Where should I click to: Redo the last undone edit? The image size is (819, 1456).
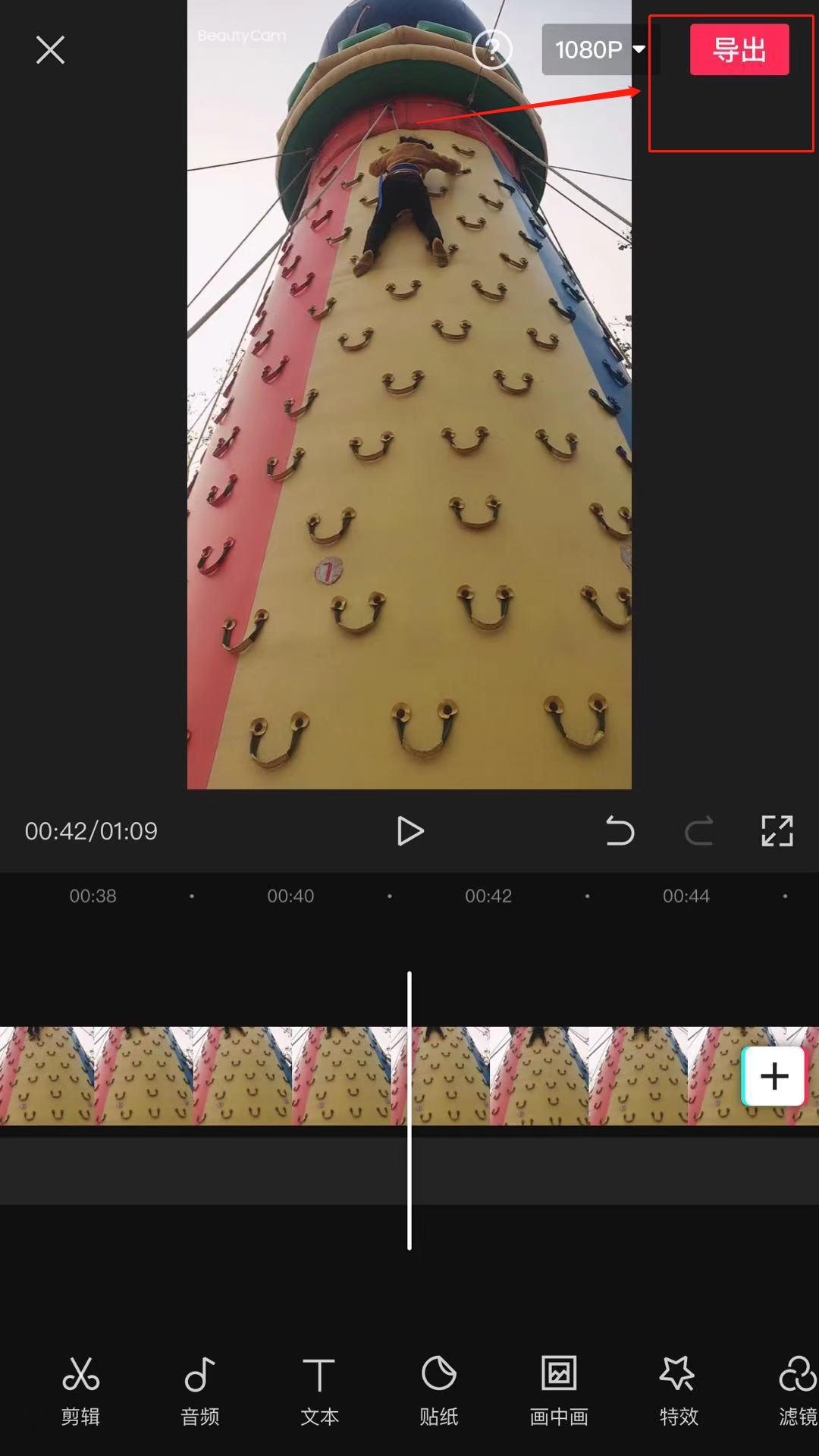coord(698,831)
